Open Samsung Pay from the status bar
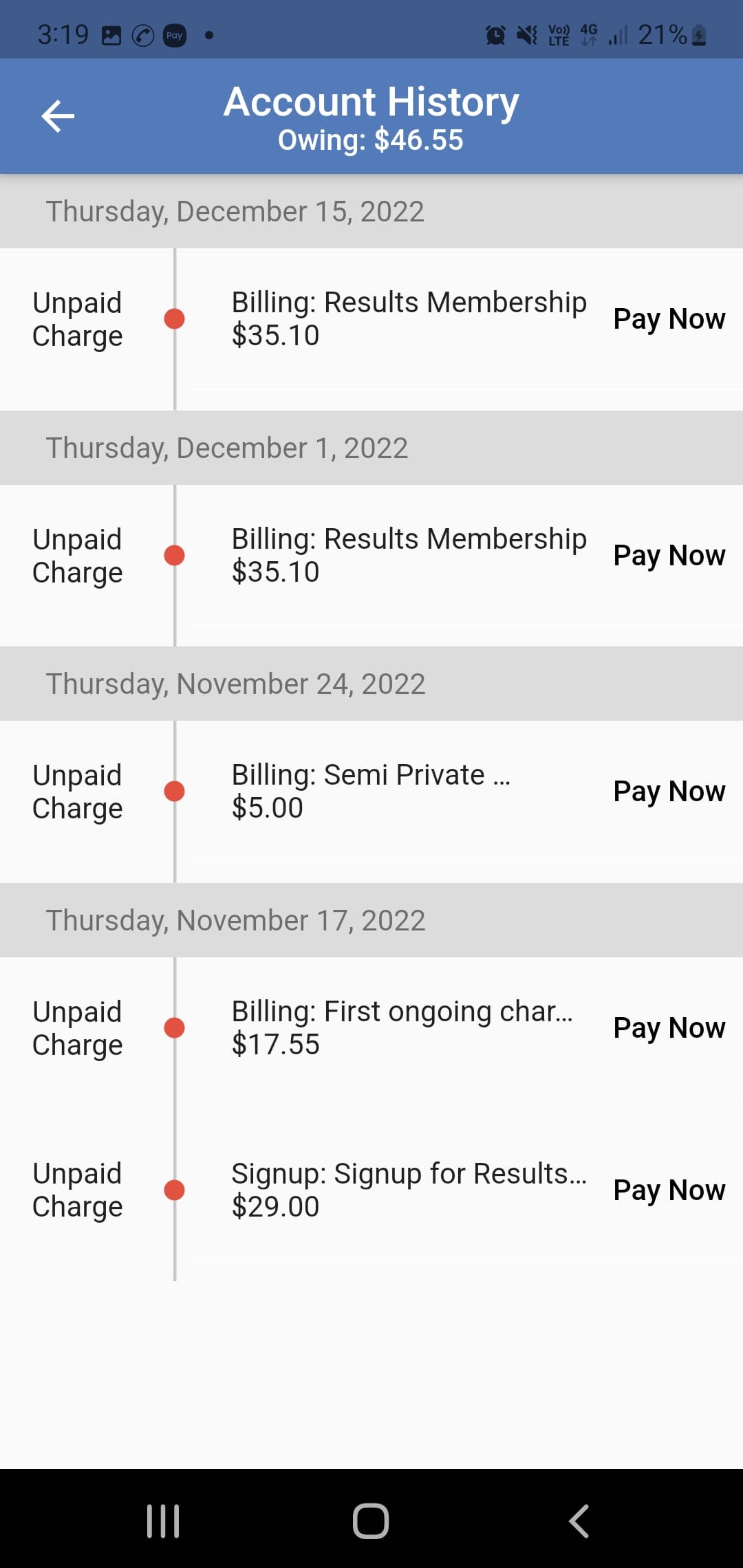 174,36
